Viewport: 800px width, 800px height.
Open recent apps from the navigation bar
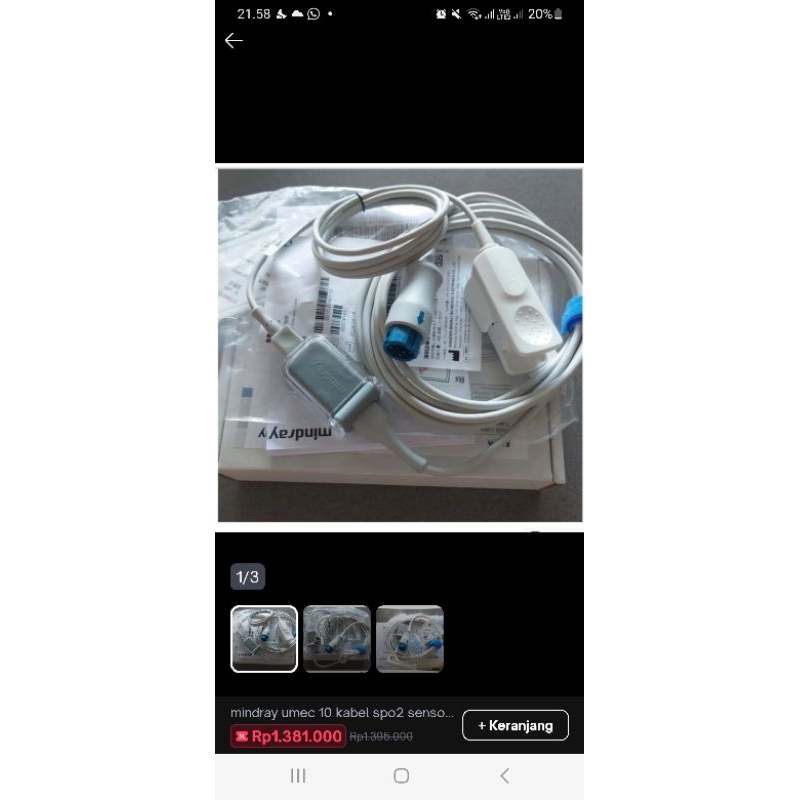(x=298, y=775)
